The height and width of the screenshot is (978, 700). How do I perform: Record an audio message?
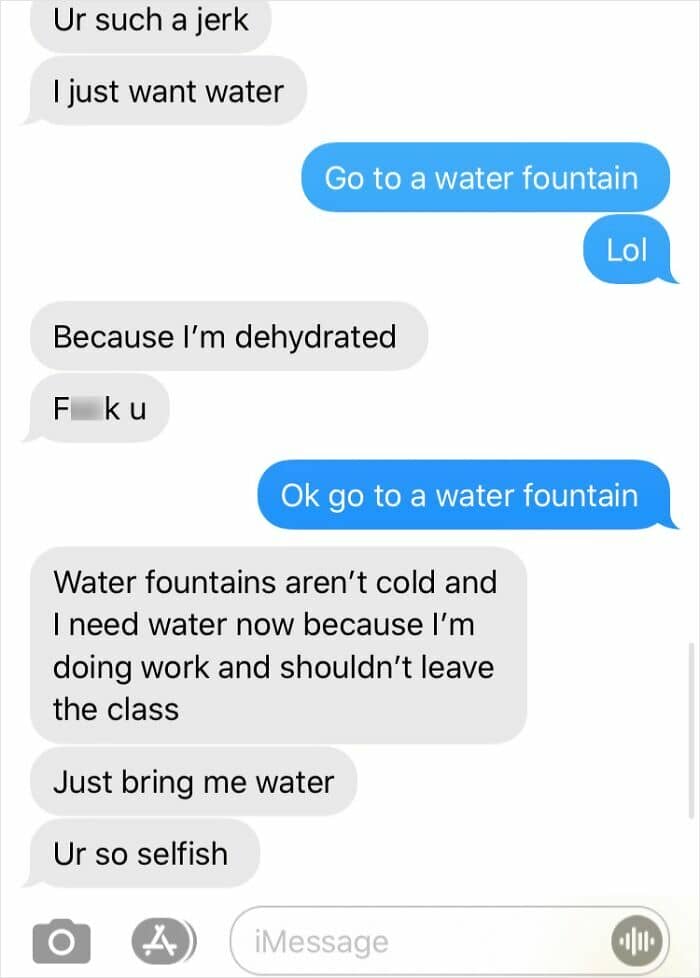coord(636,941)
